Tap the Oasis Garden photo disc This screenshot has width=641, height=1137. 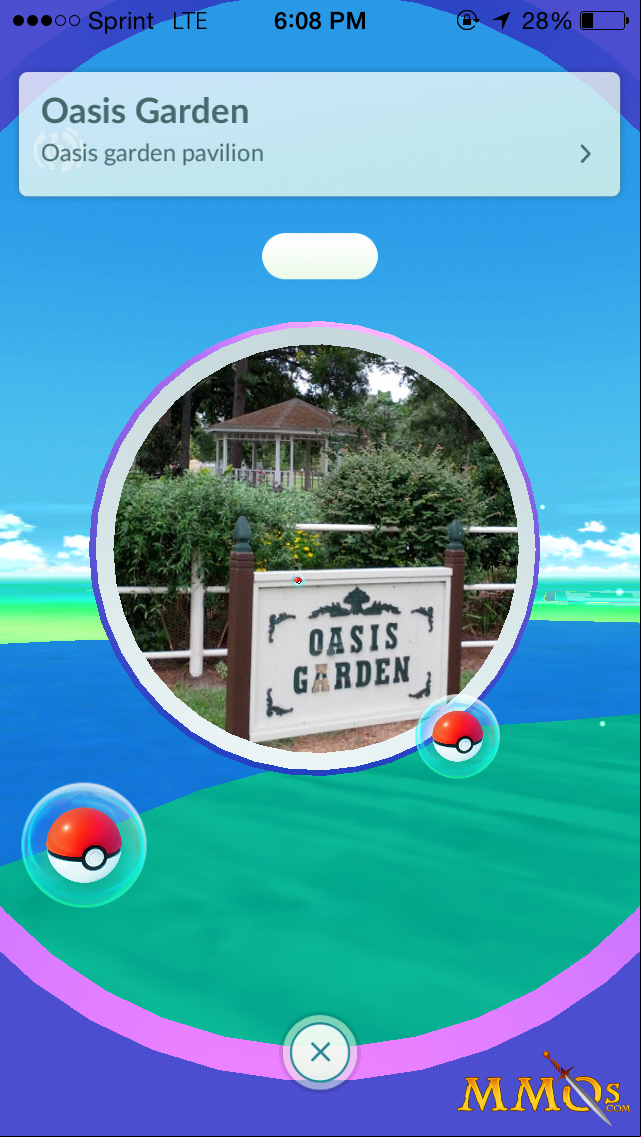click(x=315, y=549)
